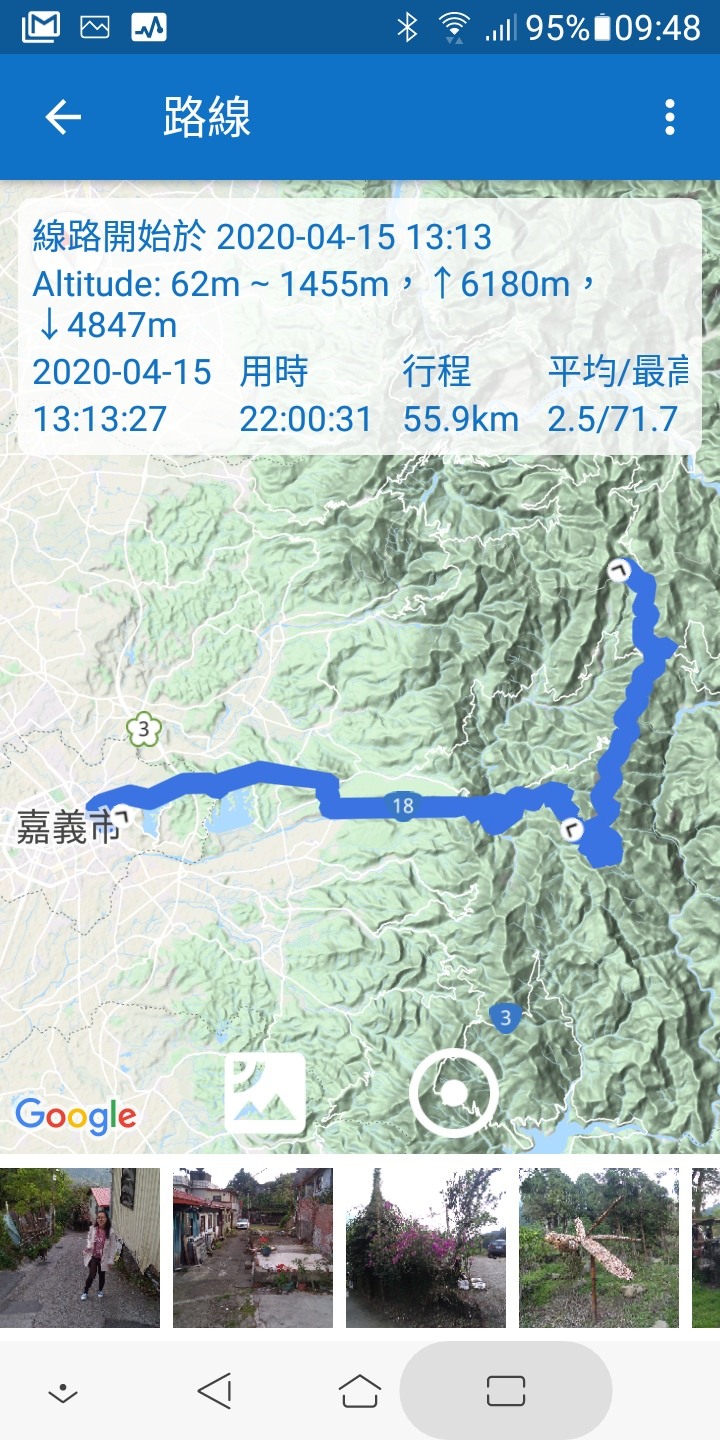
Task: Open the photo of the girl in the alley
Action: pos(80,1247)
